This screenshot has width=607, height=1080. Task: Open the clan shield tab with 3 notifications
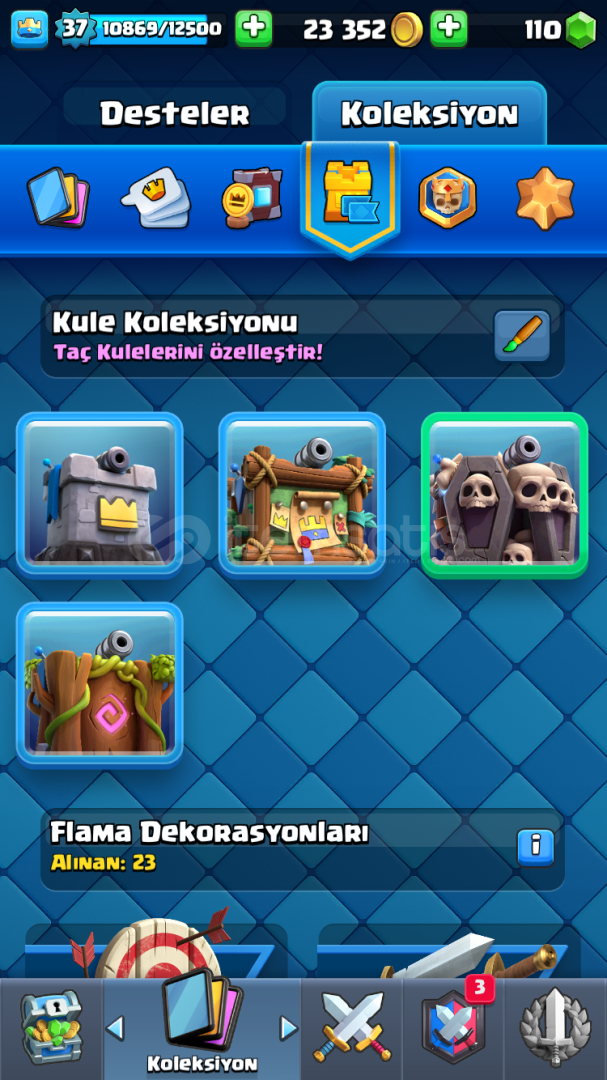(x=453, y=1028)
